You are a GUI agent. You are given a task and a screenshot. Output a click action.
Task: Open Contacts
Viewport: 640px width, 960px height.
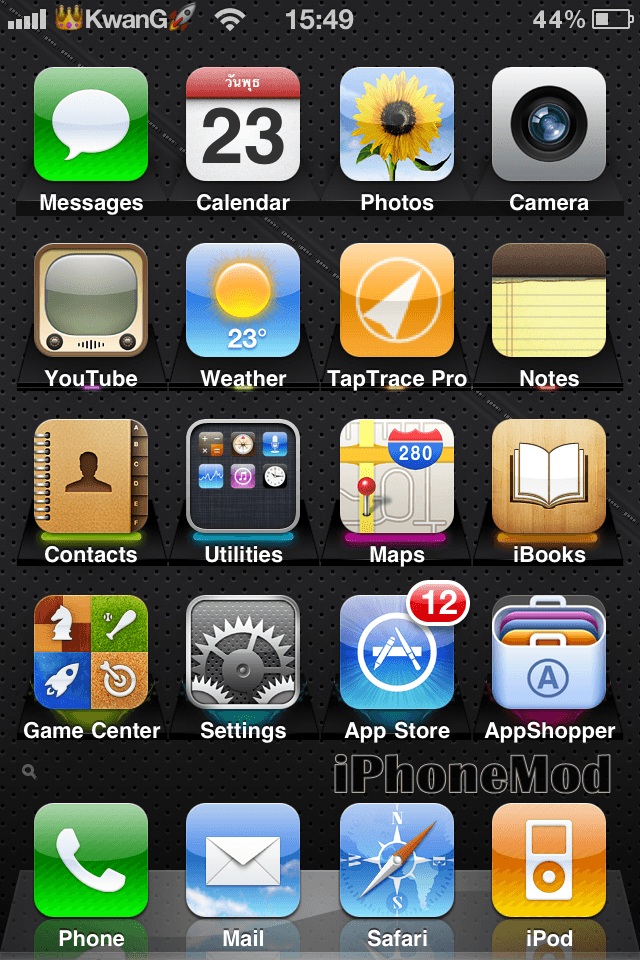coord(91,476)
